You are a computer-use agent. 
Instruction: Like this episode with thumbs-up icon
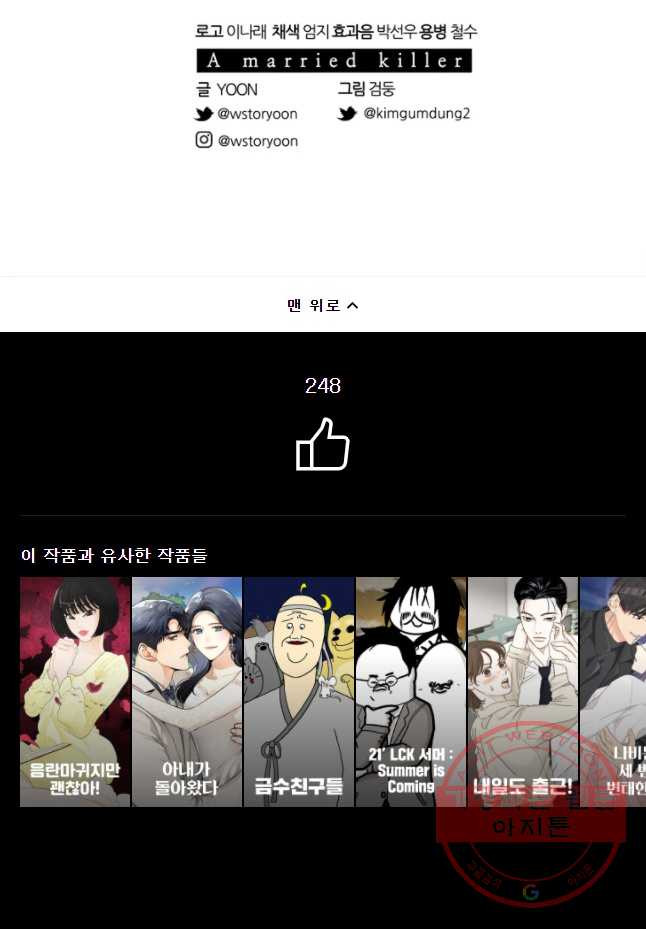coord(322,445)
